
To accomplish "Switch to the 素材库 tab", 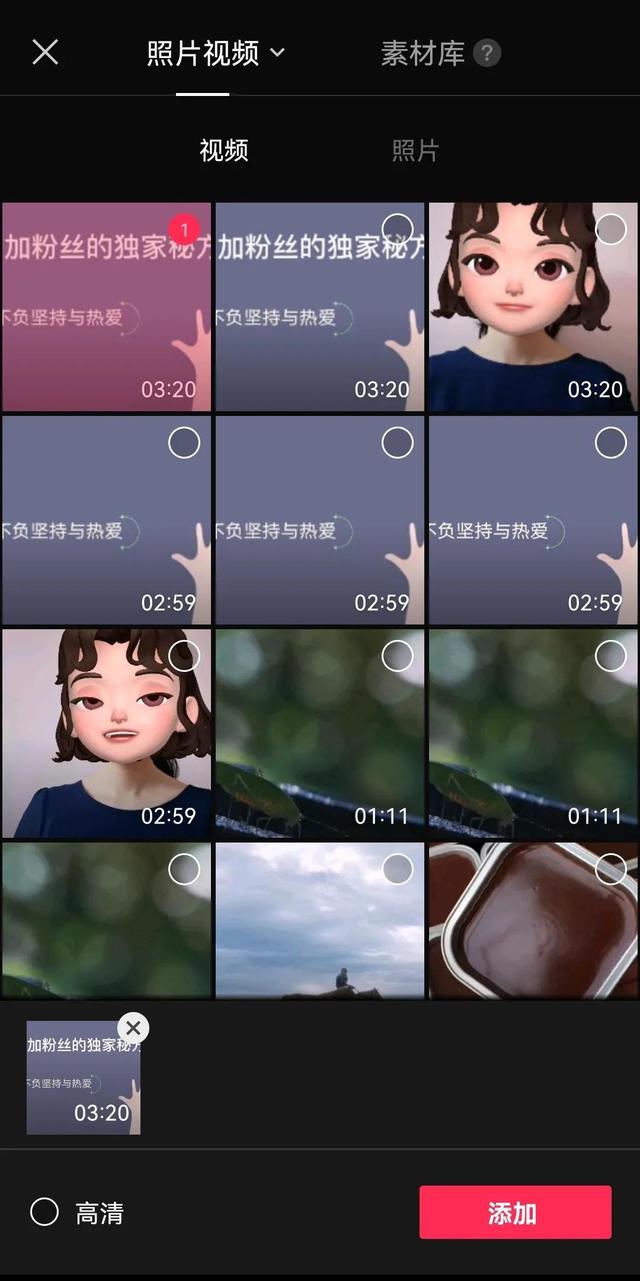I will pos(423,53).
